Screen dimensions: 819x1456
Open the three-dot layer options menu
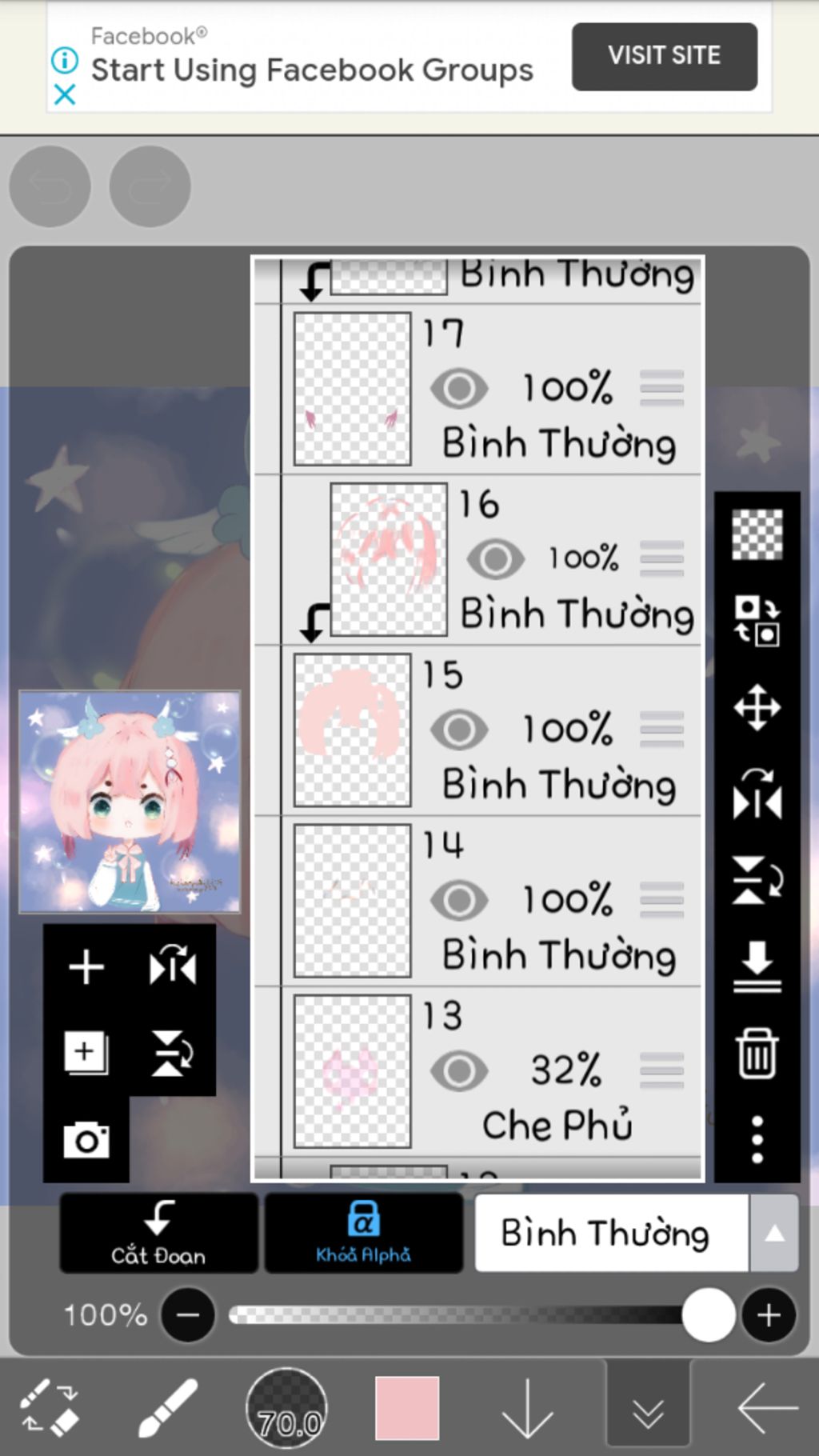pyautogui.click(x=757, y=1139)
